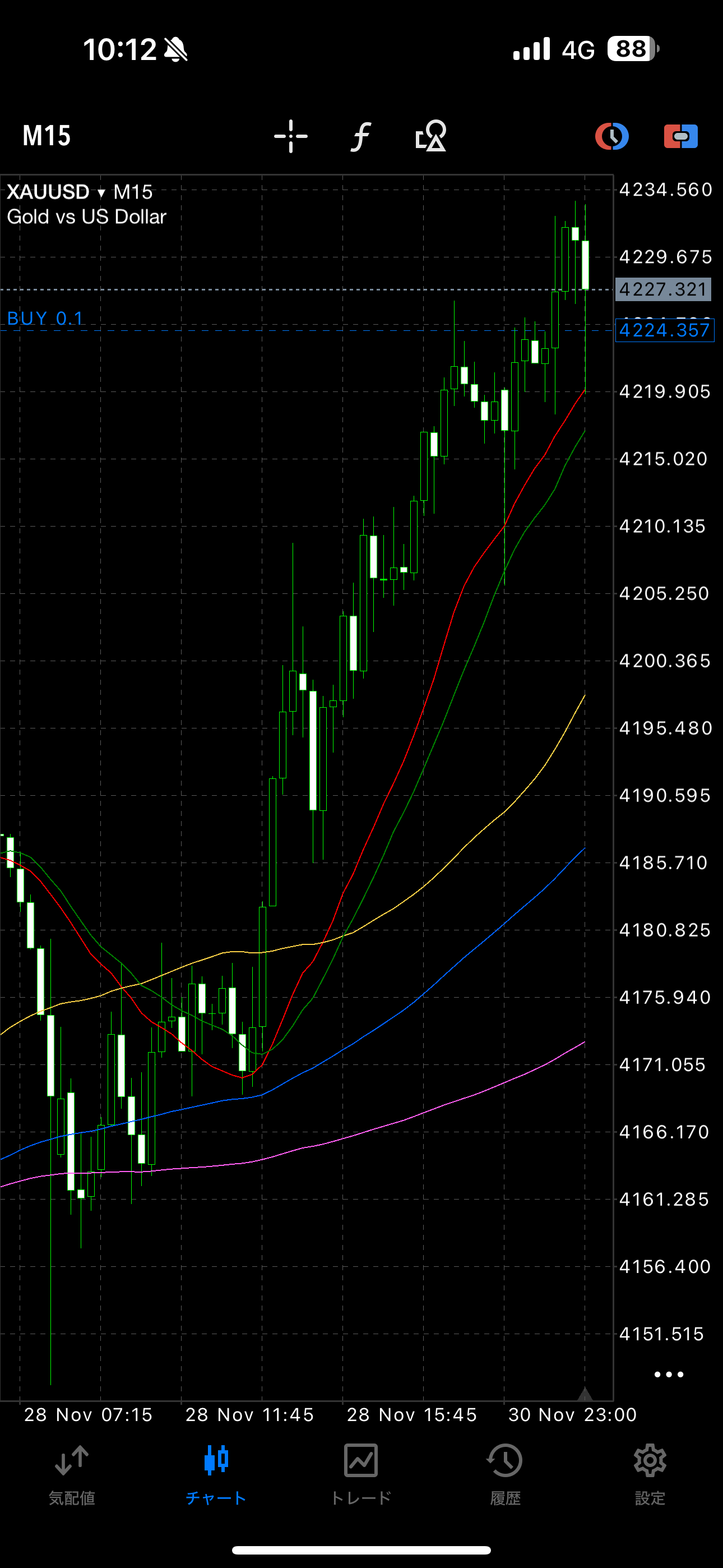Switch the XAUUSD symbol
The width and height of the screenshot is (723, 1568).
(56, 192)
